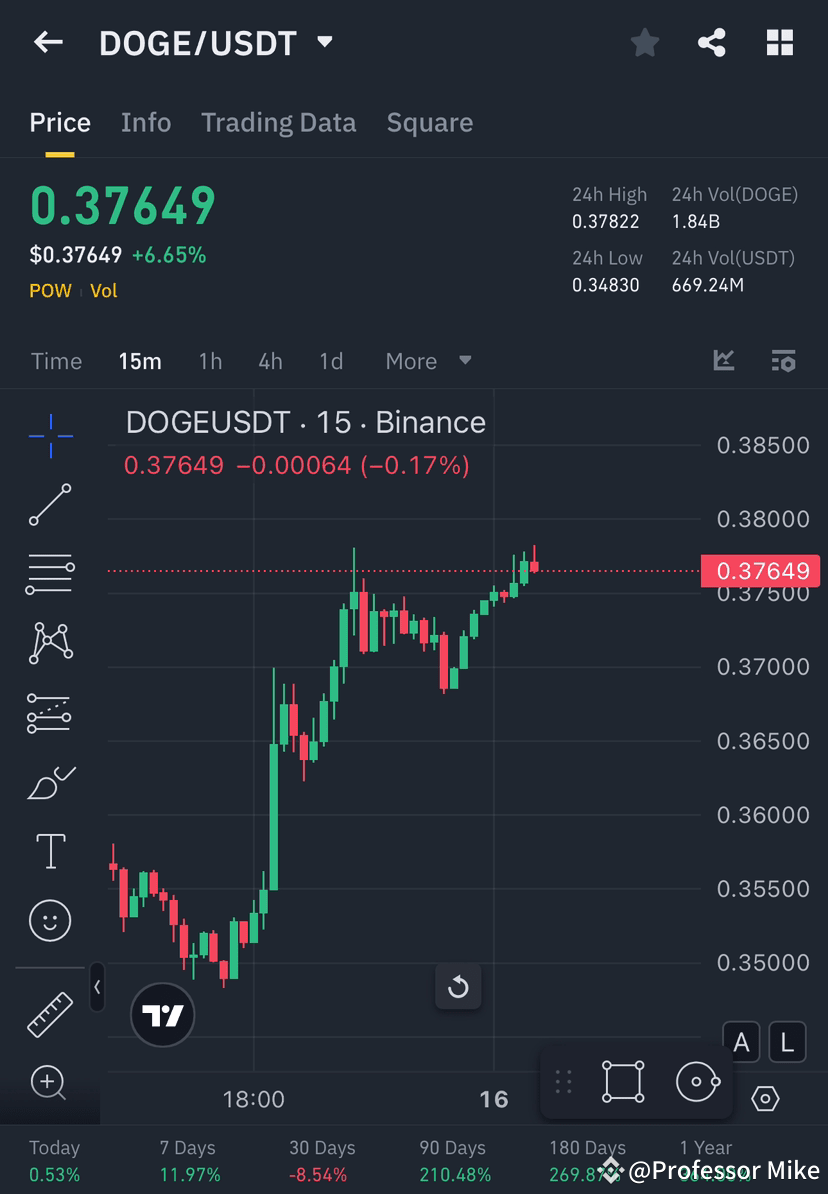The width and height of the screenshot is (828, 1194).
Task: Open the Square tab
Action: point(429,122)
